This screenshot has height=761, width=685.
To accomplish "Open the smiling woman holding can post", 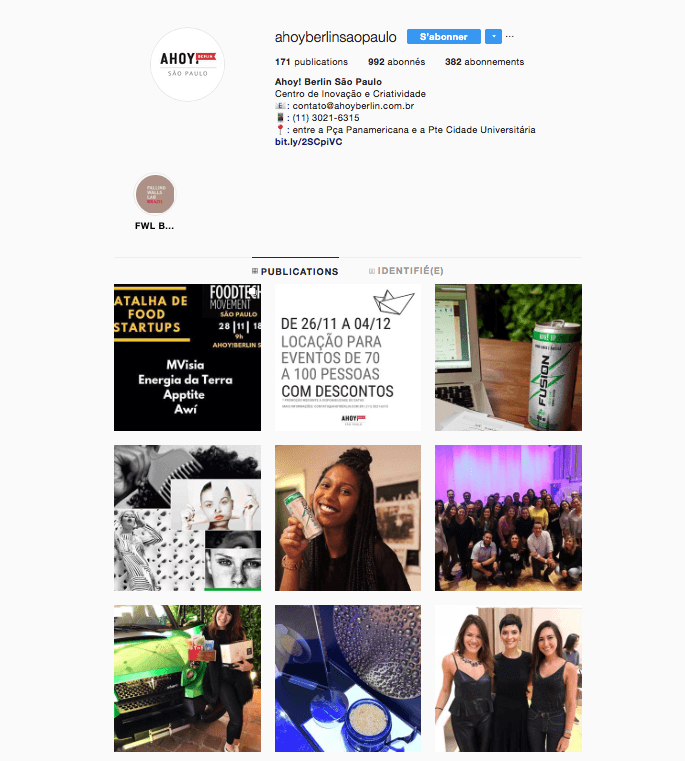I will pyautogui.click(x=348, y=518).
